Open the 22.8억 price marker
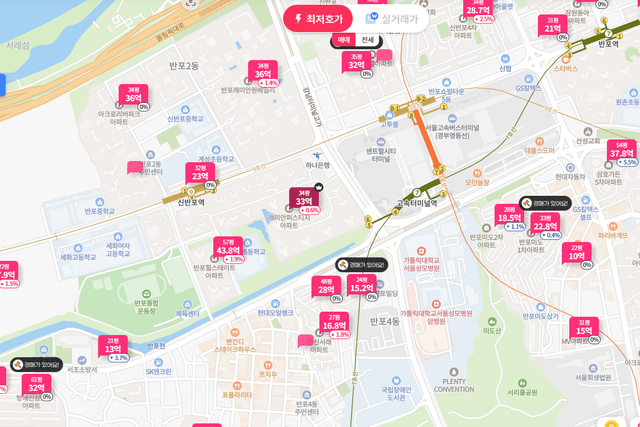 point(545,224)
